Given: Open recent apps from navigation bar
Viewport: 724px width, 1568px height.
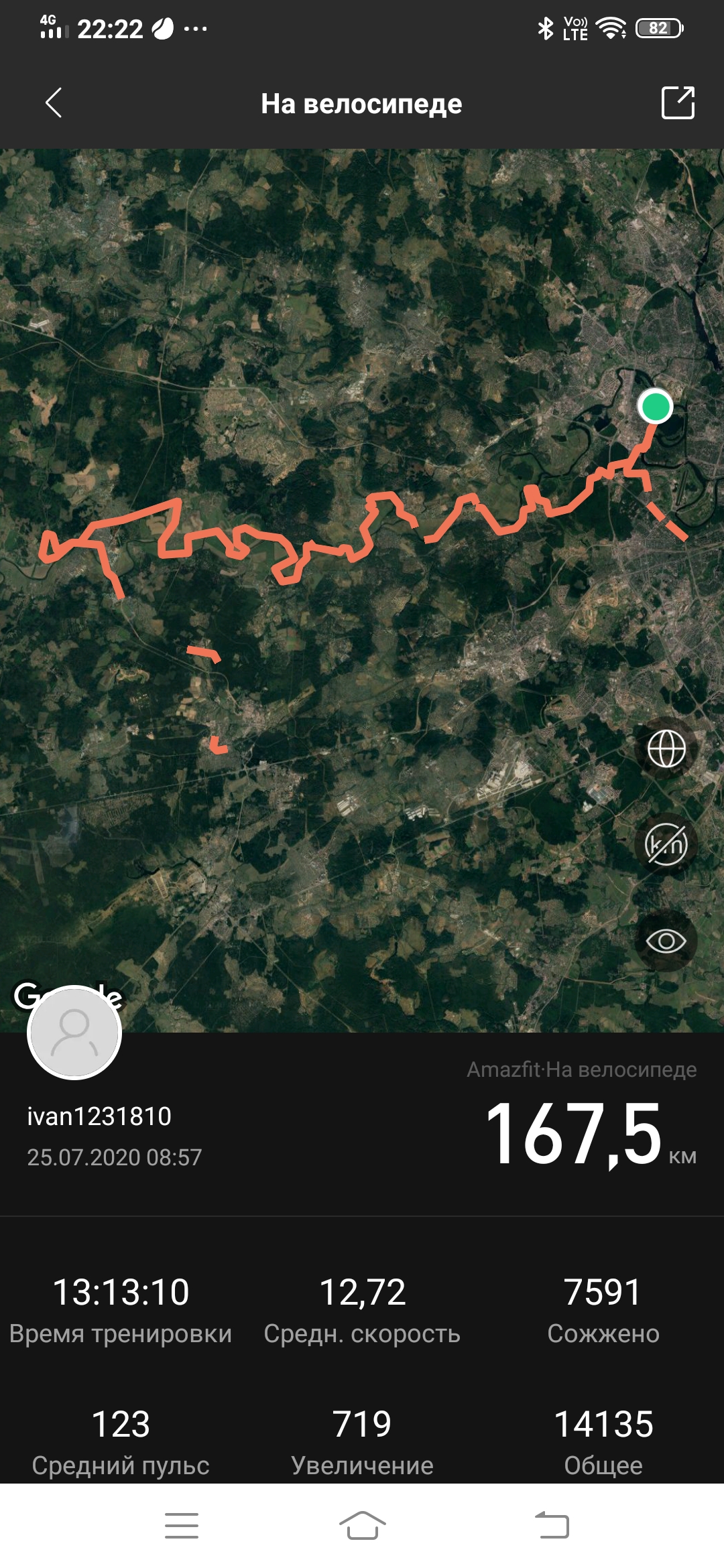Looking at the screenshot, I should (182, 1526).
